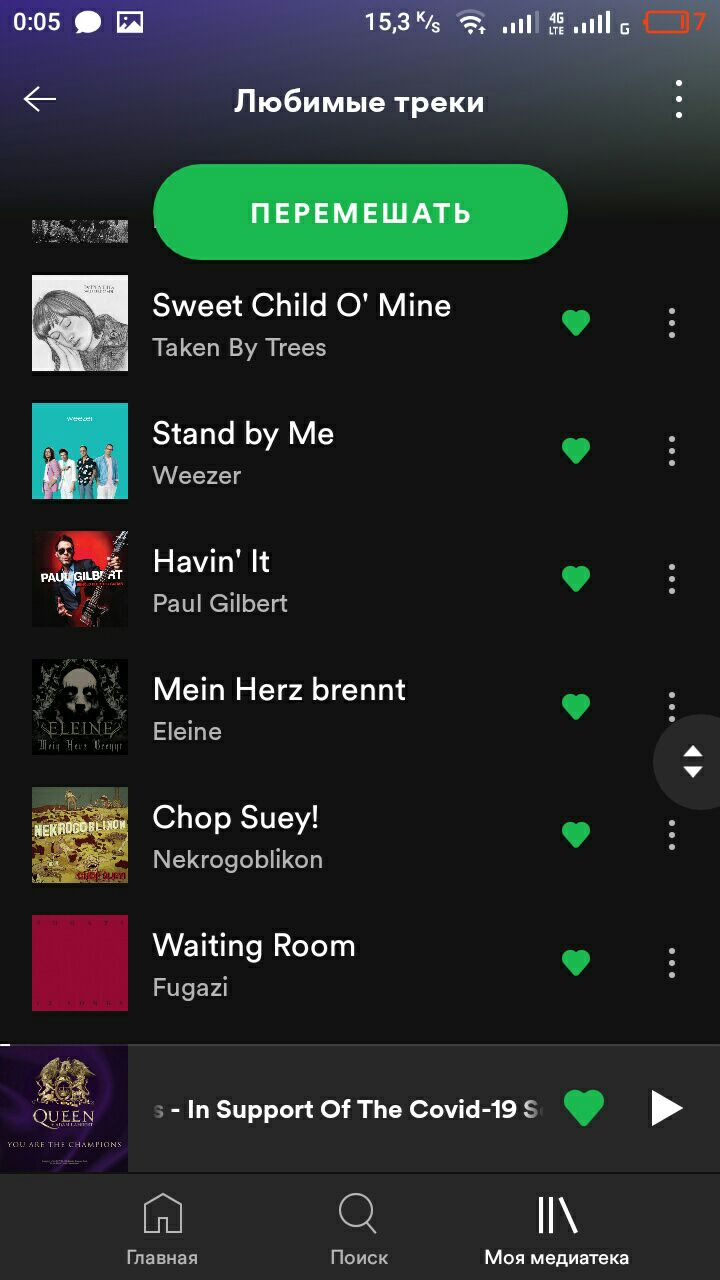Unlike the Havin' It track
The height and width of the screenshot is (1280, 720).
click(576, 579)
